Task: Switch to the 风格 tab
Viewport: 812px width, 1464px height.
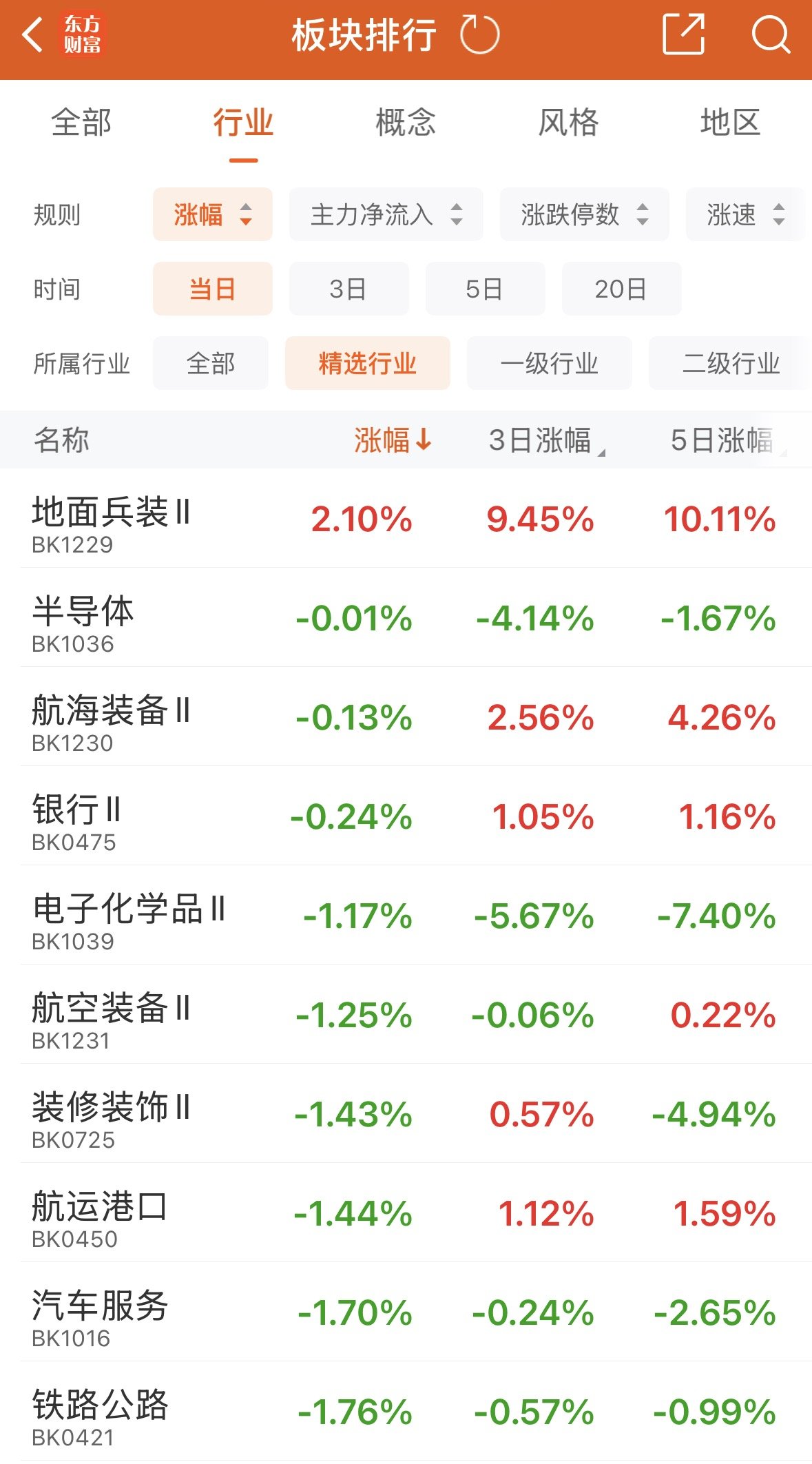Action: point(568,123)
